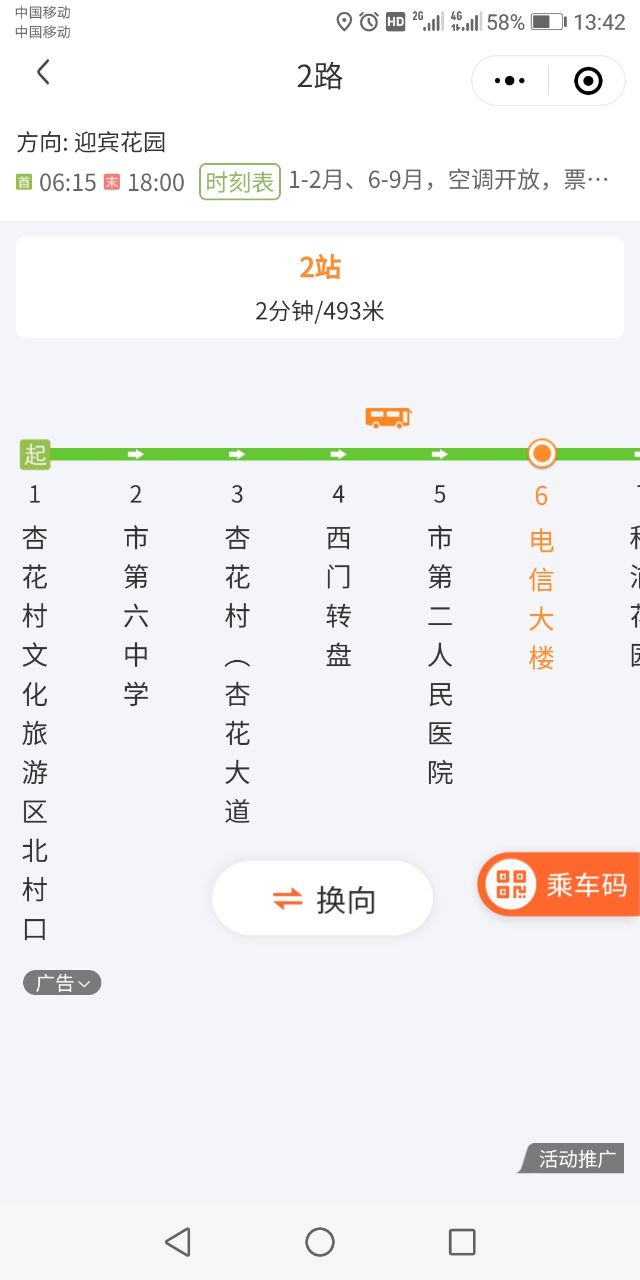Go back from the 2路 route page
640x1280 pixels.
click(x=43, y=73)
